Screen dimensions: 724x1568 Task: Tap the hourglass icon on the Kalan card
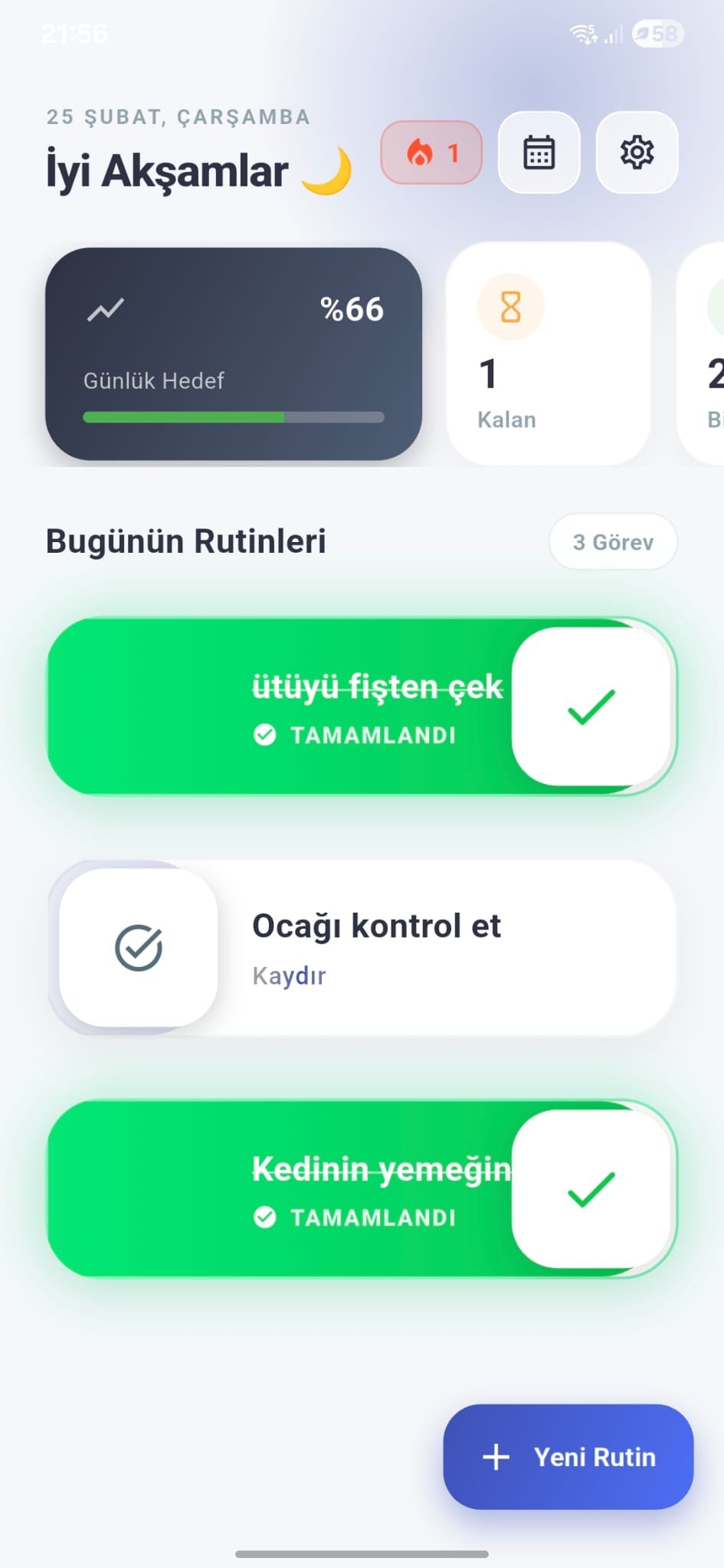tap(509, 305)
